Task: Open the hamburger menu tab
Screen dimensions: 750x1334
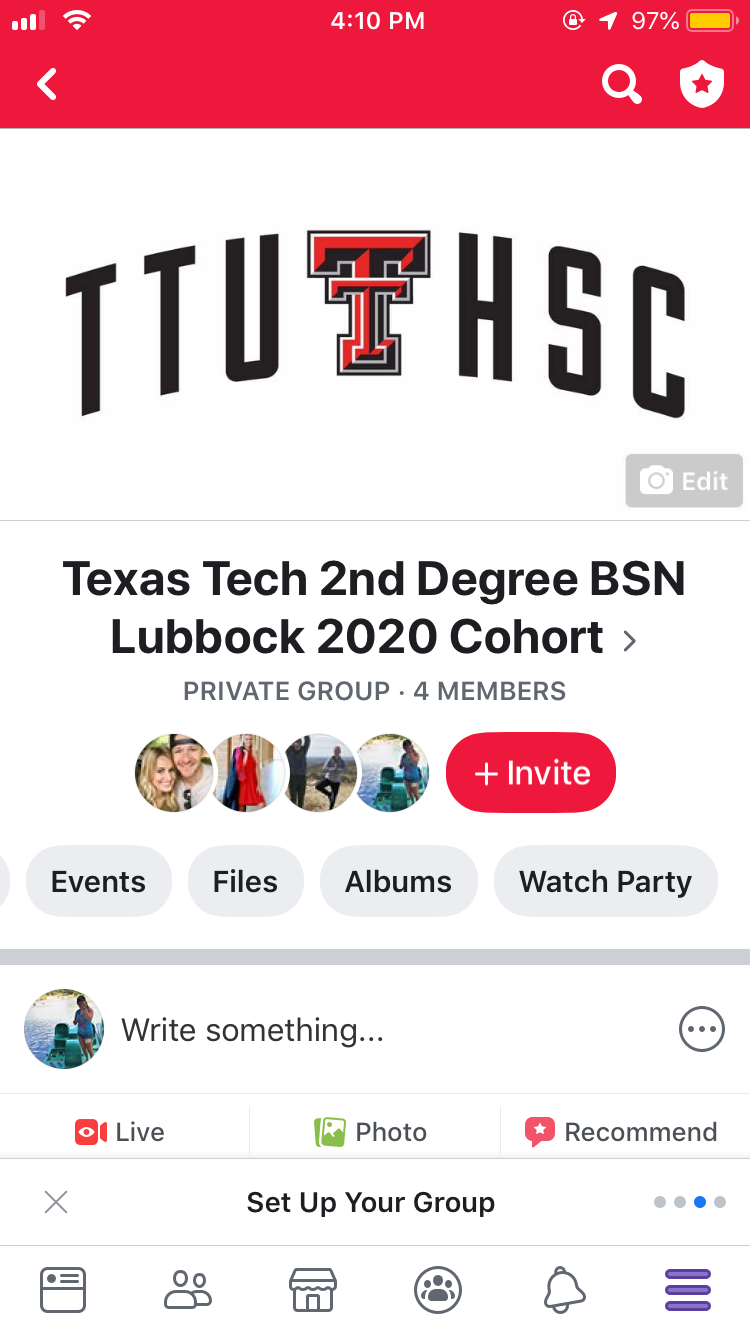Action: (x=688, y=1290)
